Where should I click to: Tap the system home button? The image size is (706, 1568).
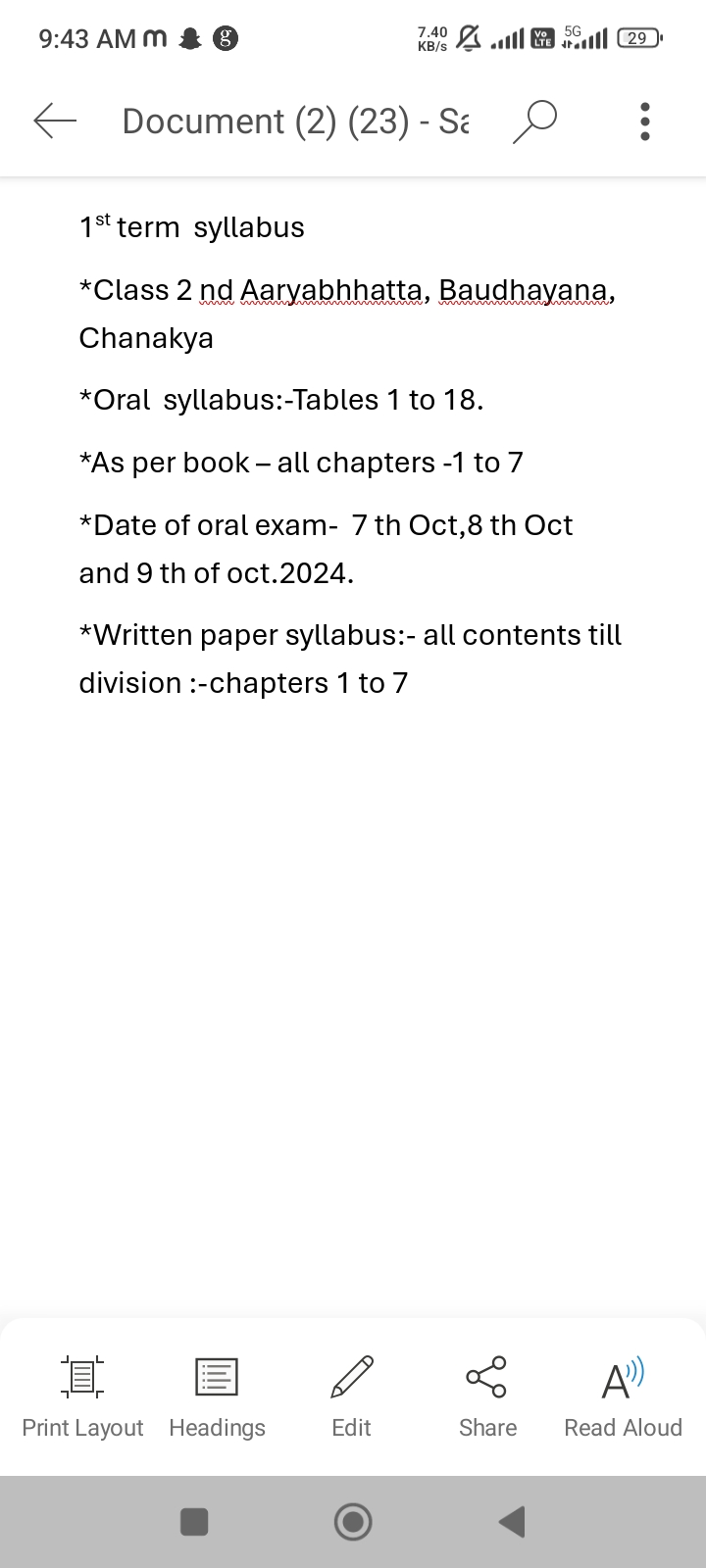point(353,1522)
